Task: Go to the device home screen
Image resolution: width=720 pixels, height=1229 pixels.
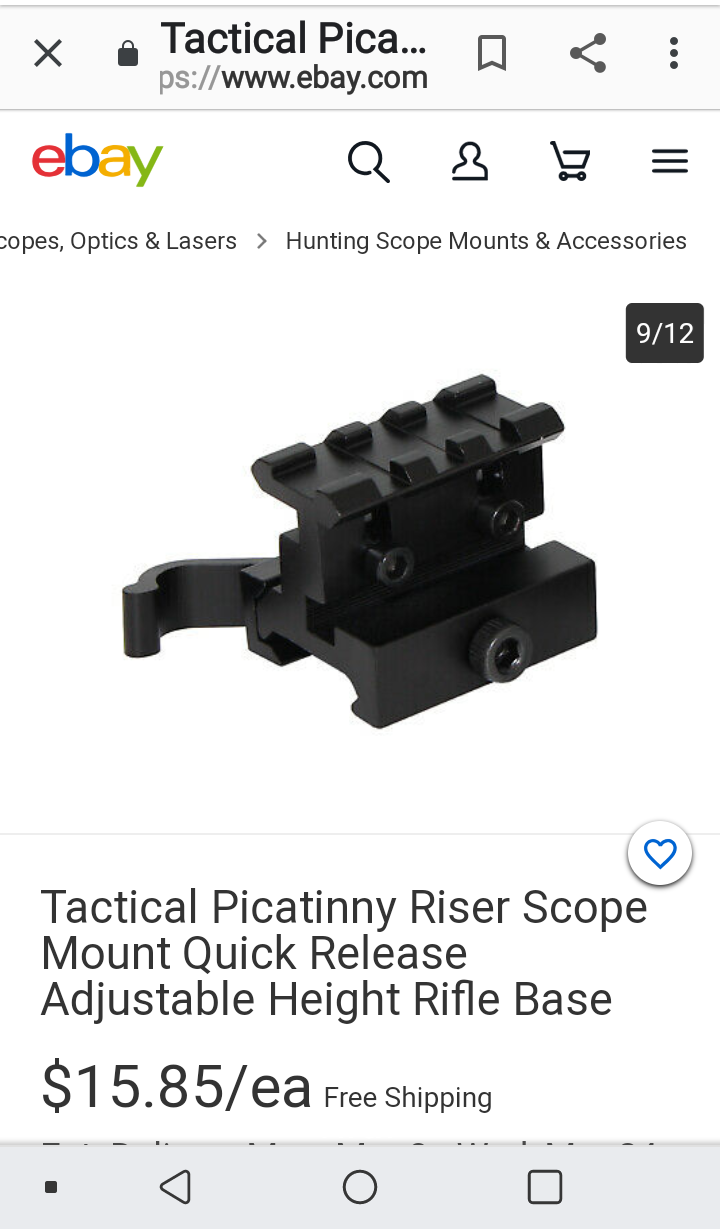Action: pyautogui.click(x=360, y=1187)
